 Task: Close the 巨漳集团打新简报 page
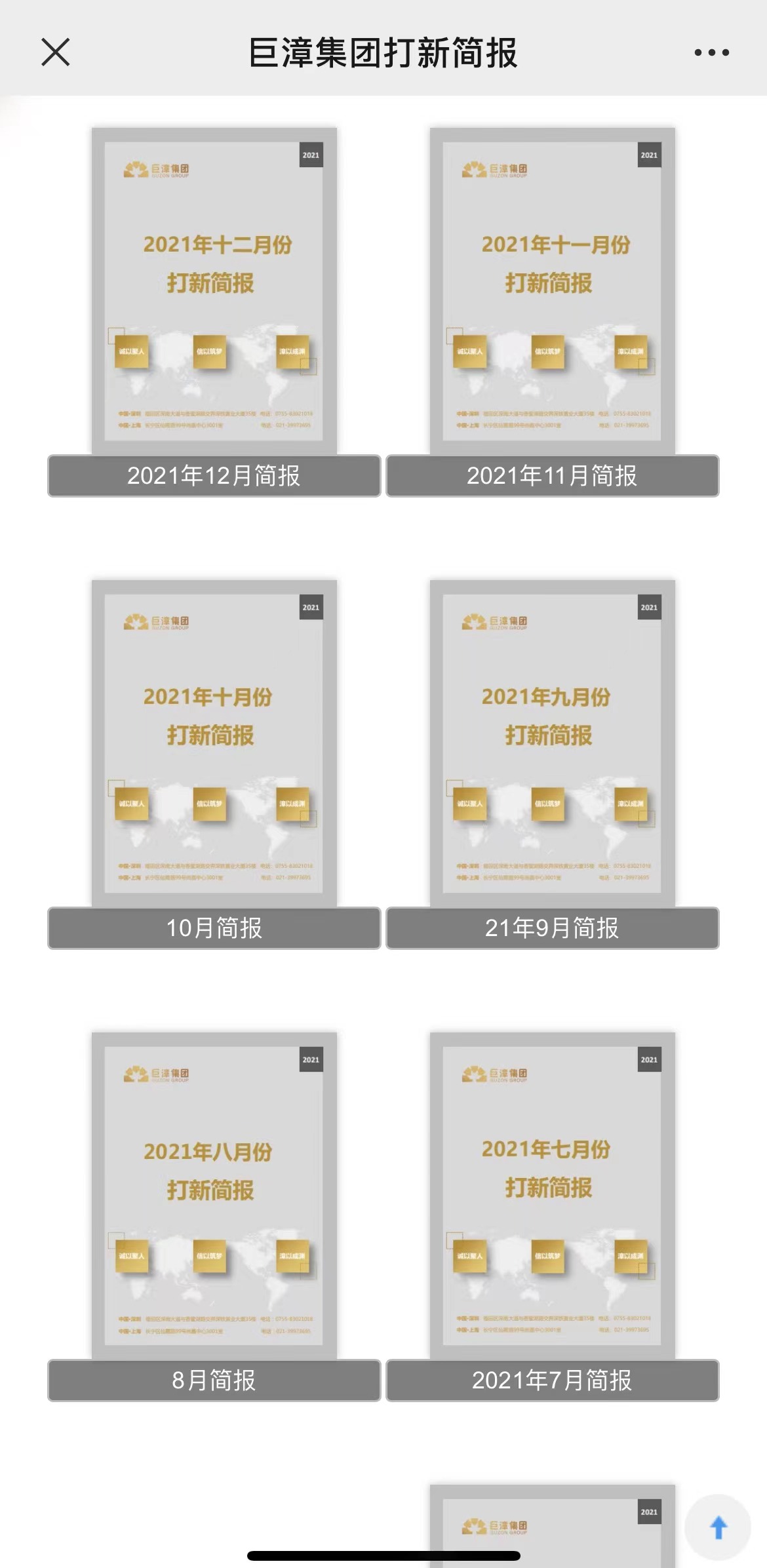click(56, 52)
